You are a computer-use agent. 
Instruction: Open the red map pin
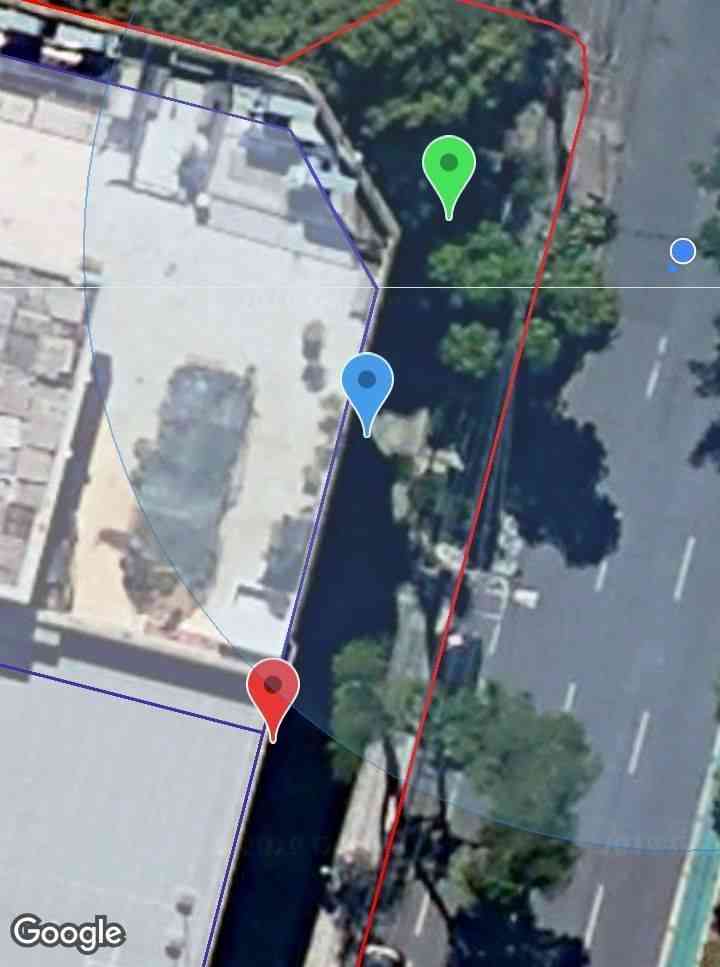pyautogui.click(x=273, y=690)
